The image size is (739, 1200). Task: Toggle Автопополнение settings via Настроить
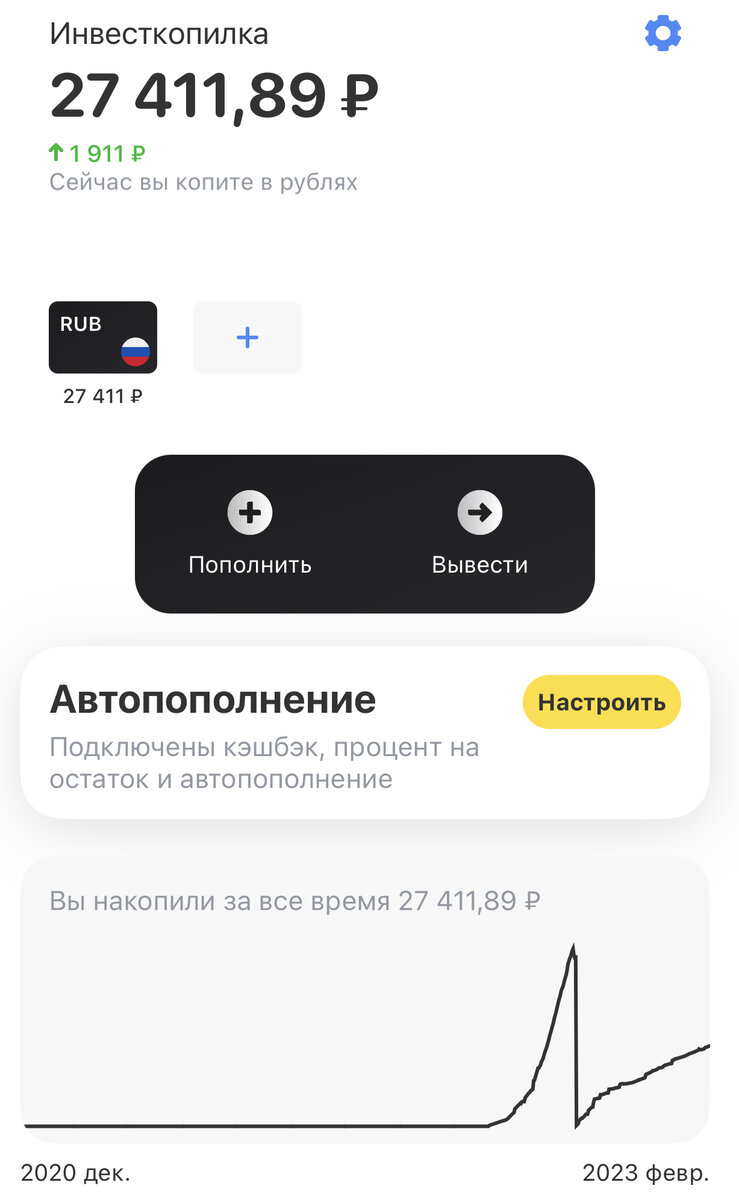click(x=601, y=702)
